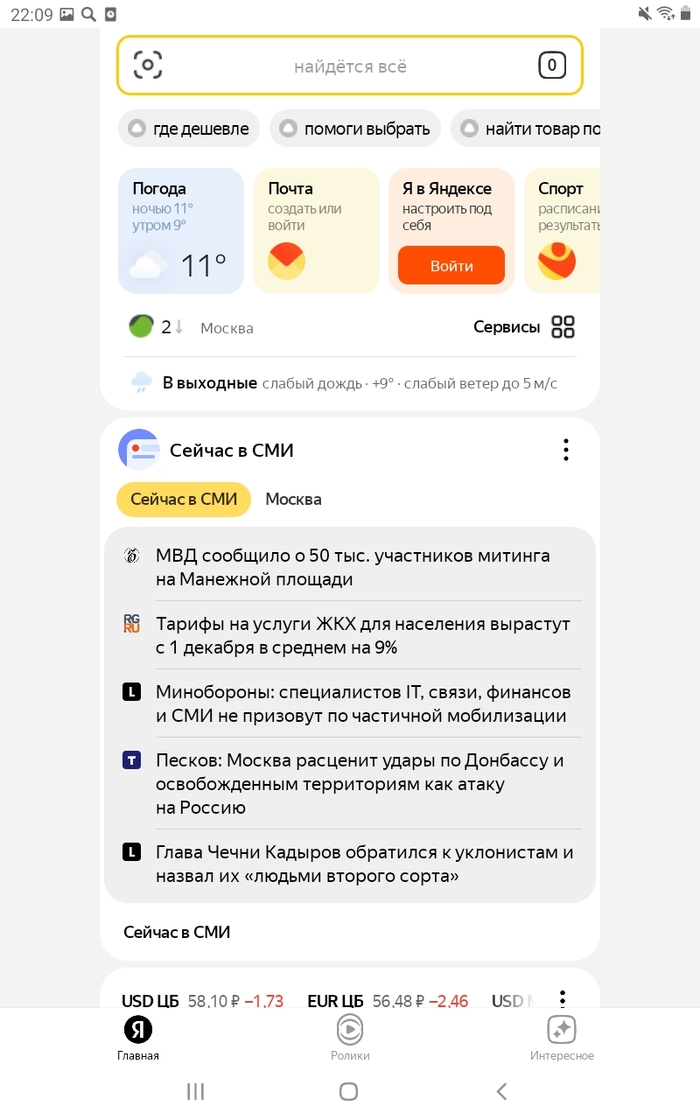This screenshot has width=700, height=1120.
Task: Tap the orange Войти button
Action: [451, 266]
